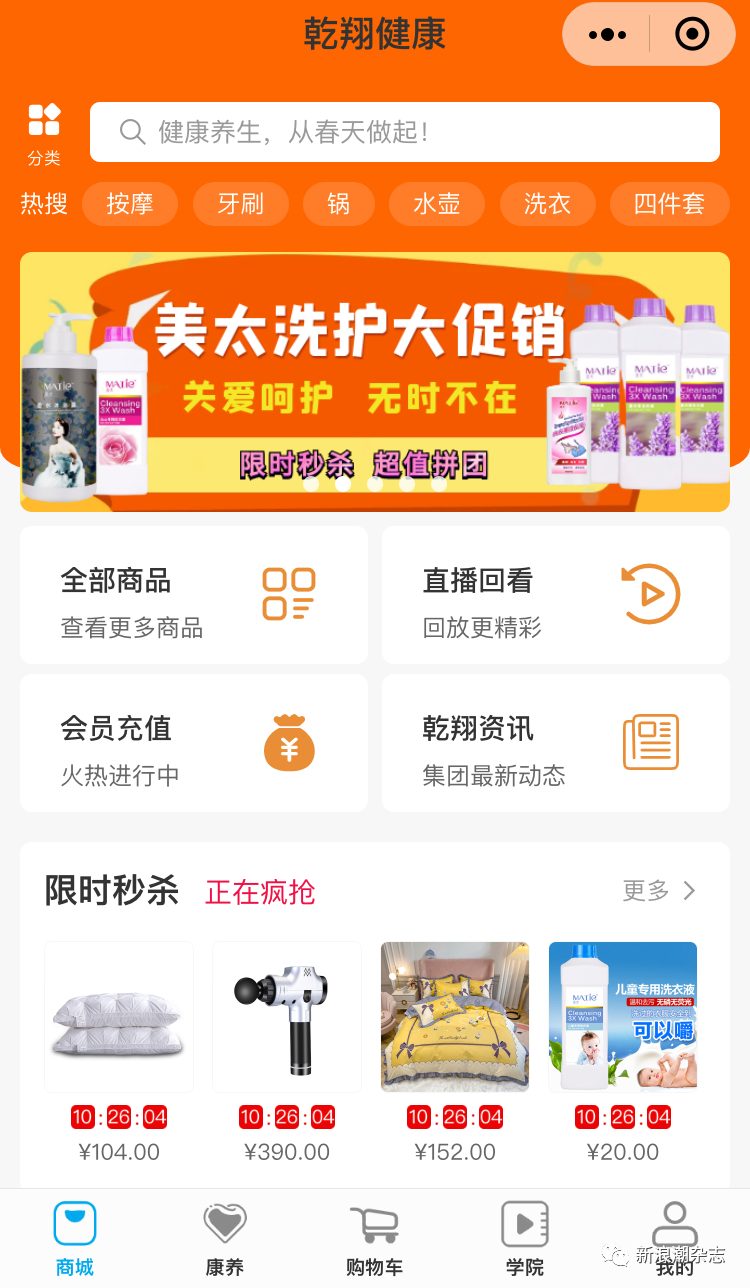View 更多 flash sale items

[x=659, y=891]
